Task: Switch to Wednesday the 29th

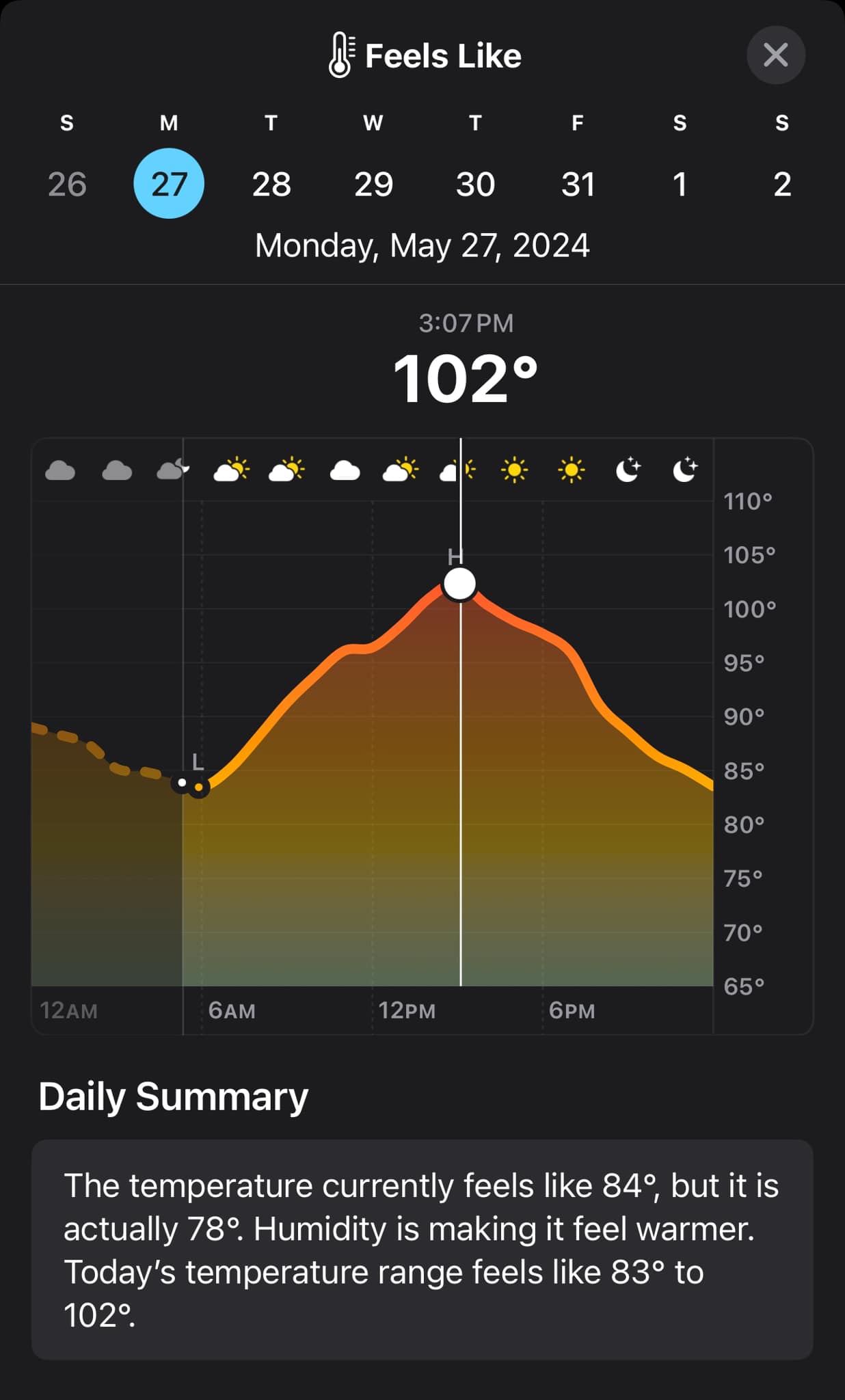Action: tap(373, 184)
